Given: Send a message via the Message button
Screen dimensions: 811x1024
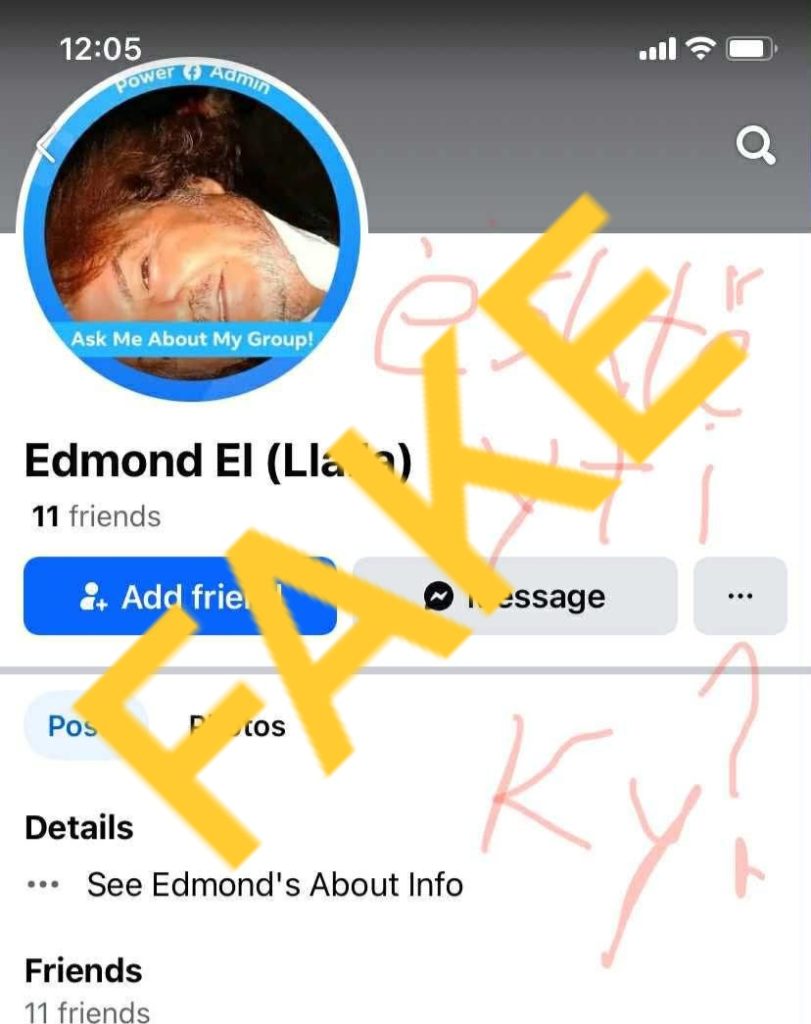Looking at the screenshot, I should click(x=515, y=597).
